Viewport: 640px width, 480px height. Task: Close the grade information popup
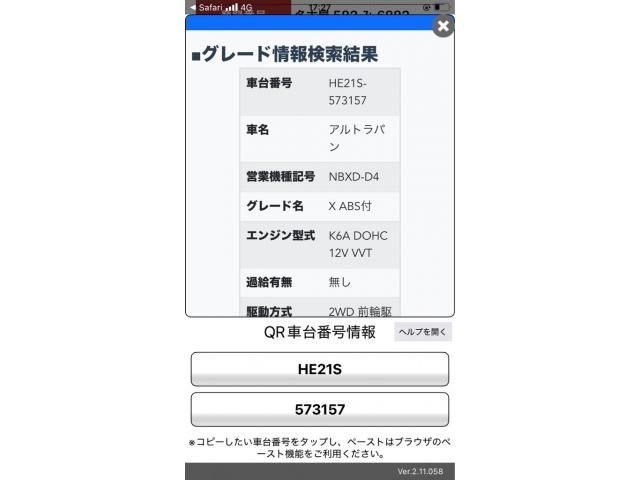[x=443, y=27]
